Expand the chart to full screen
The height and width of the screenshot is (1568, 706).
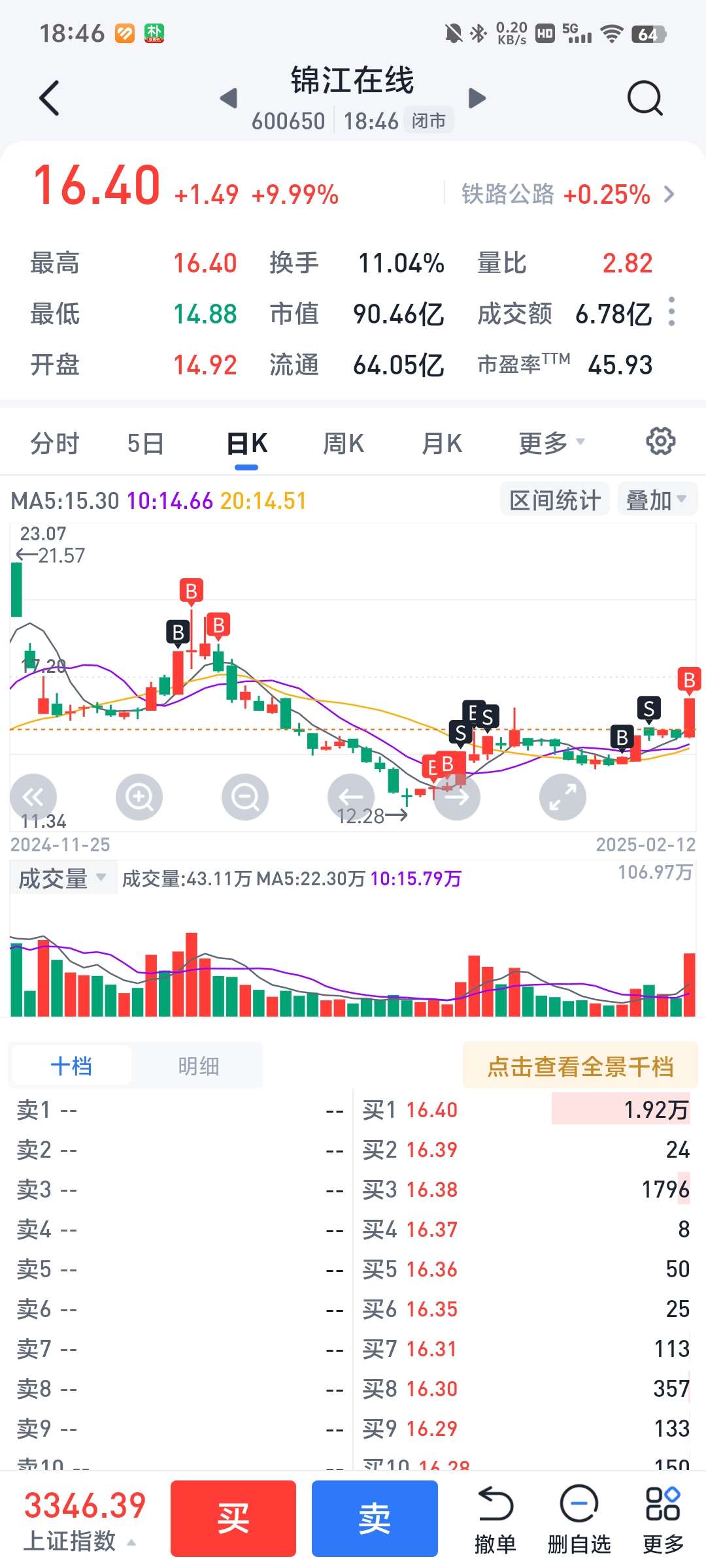(x=563, y=797)
